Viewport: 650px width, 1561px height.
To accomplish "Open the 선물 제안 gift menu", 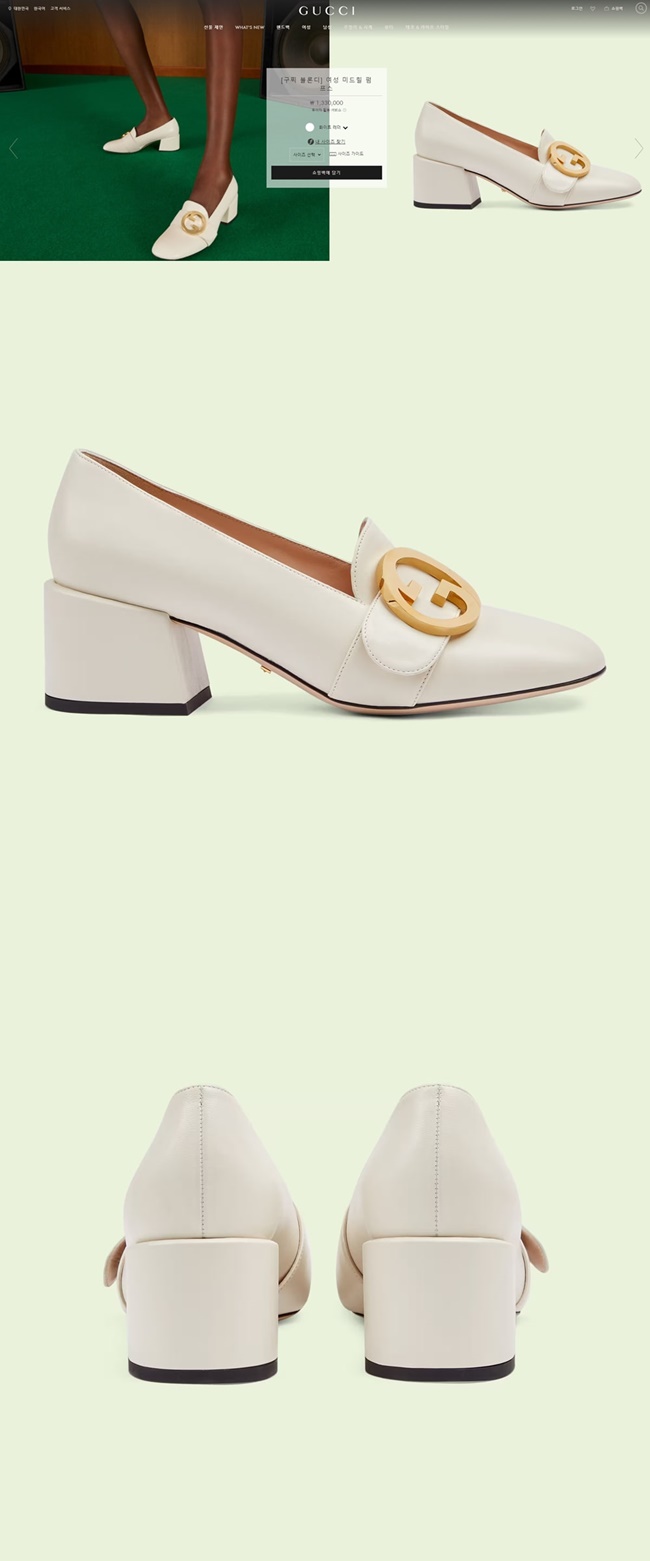I will (213, 27).
